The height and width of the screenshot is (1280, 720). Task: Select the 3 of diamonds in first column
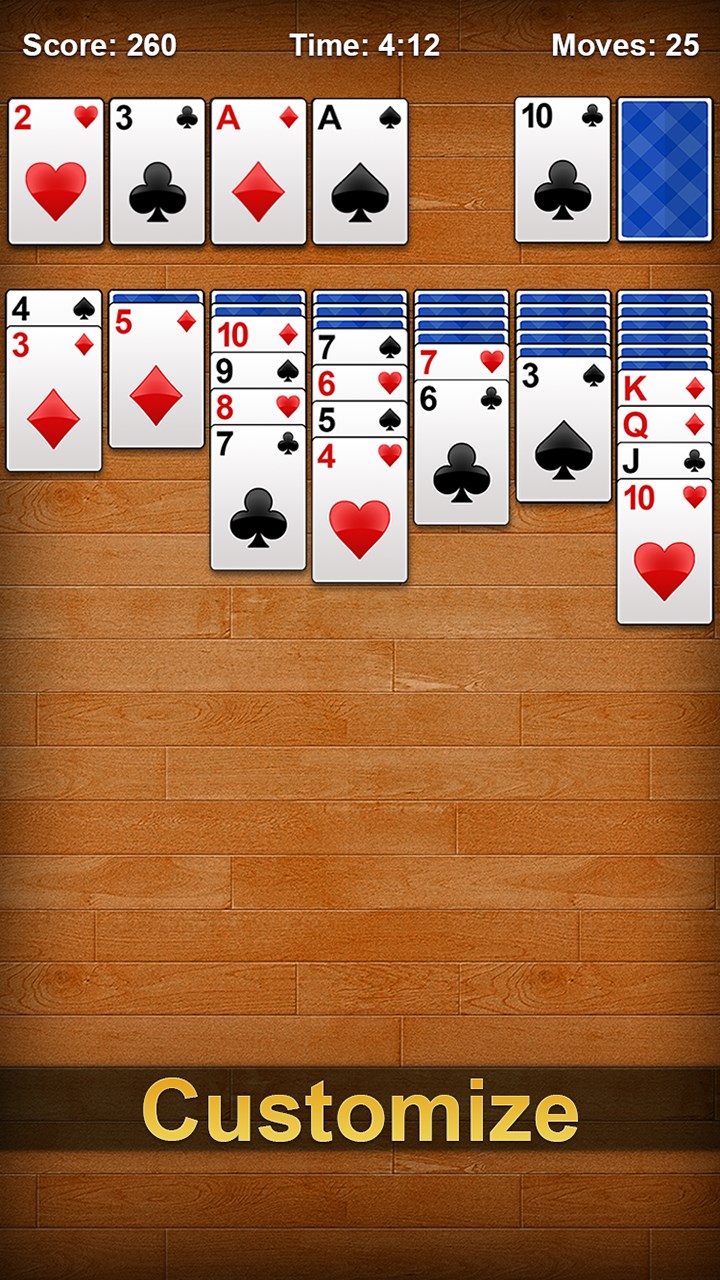click(x=54, y=400)
